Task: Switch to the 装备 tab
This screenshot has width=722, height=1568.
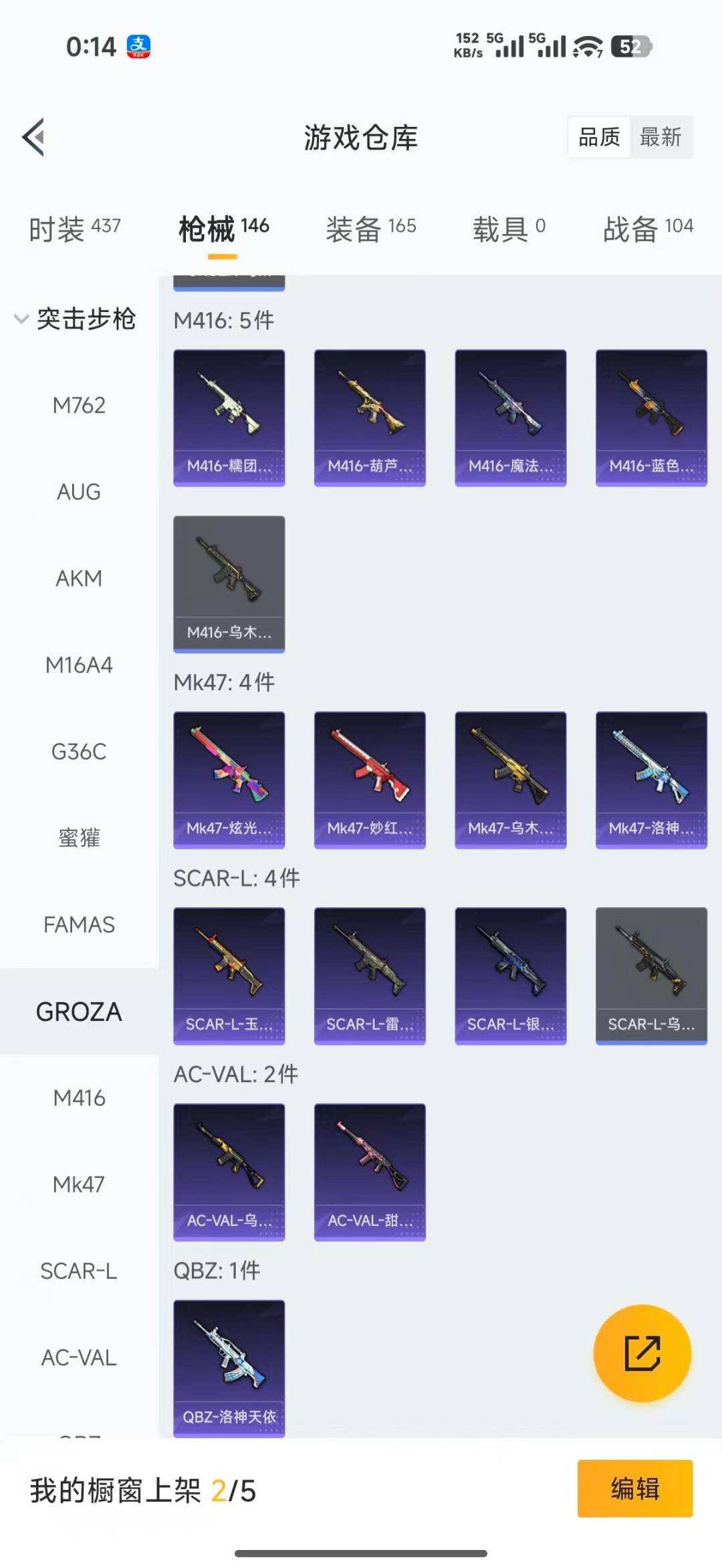Action: 370,228
